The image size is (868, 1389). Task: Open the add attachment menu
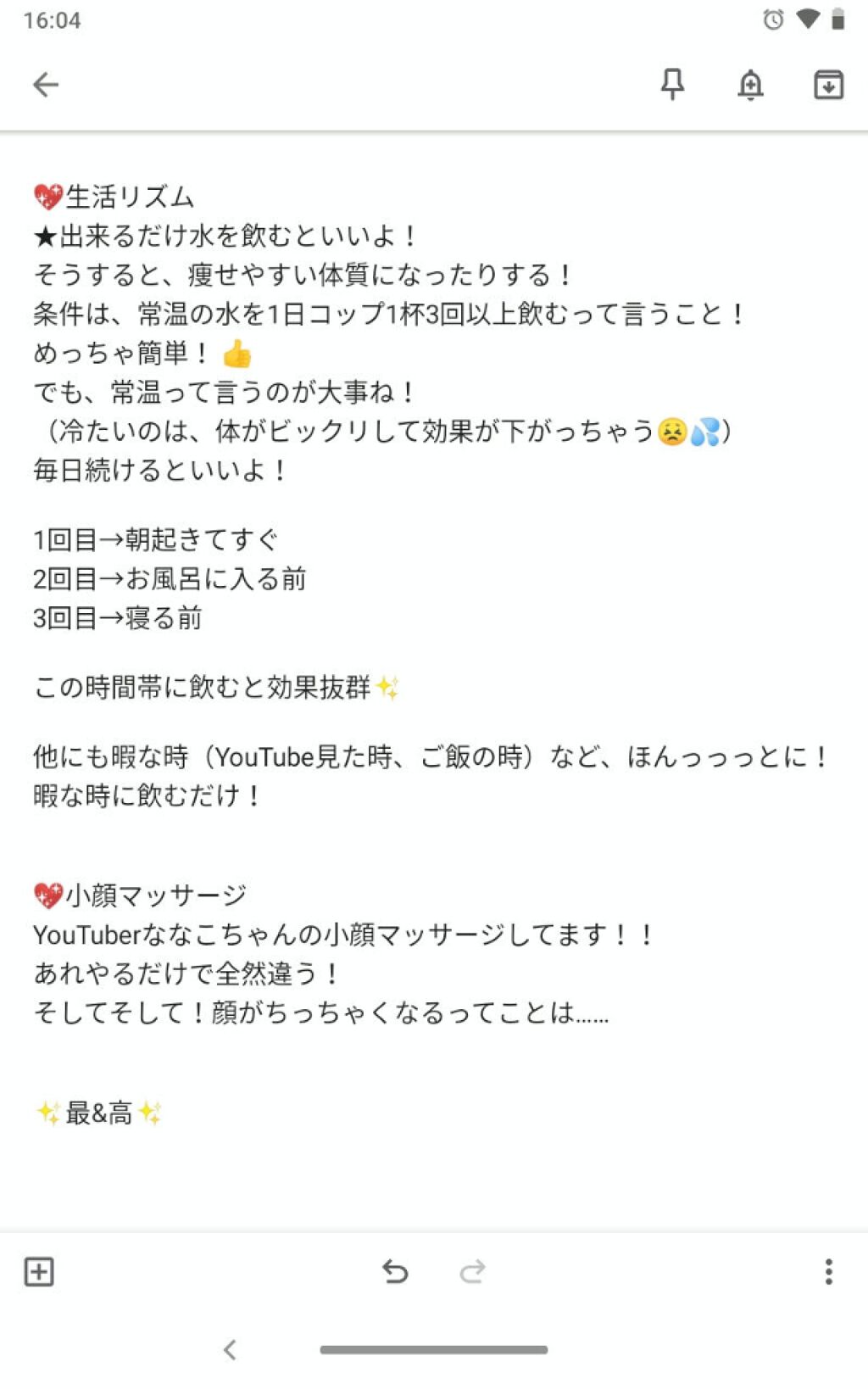pos(39,1271)
